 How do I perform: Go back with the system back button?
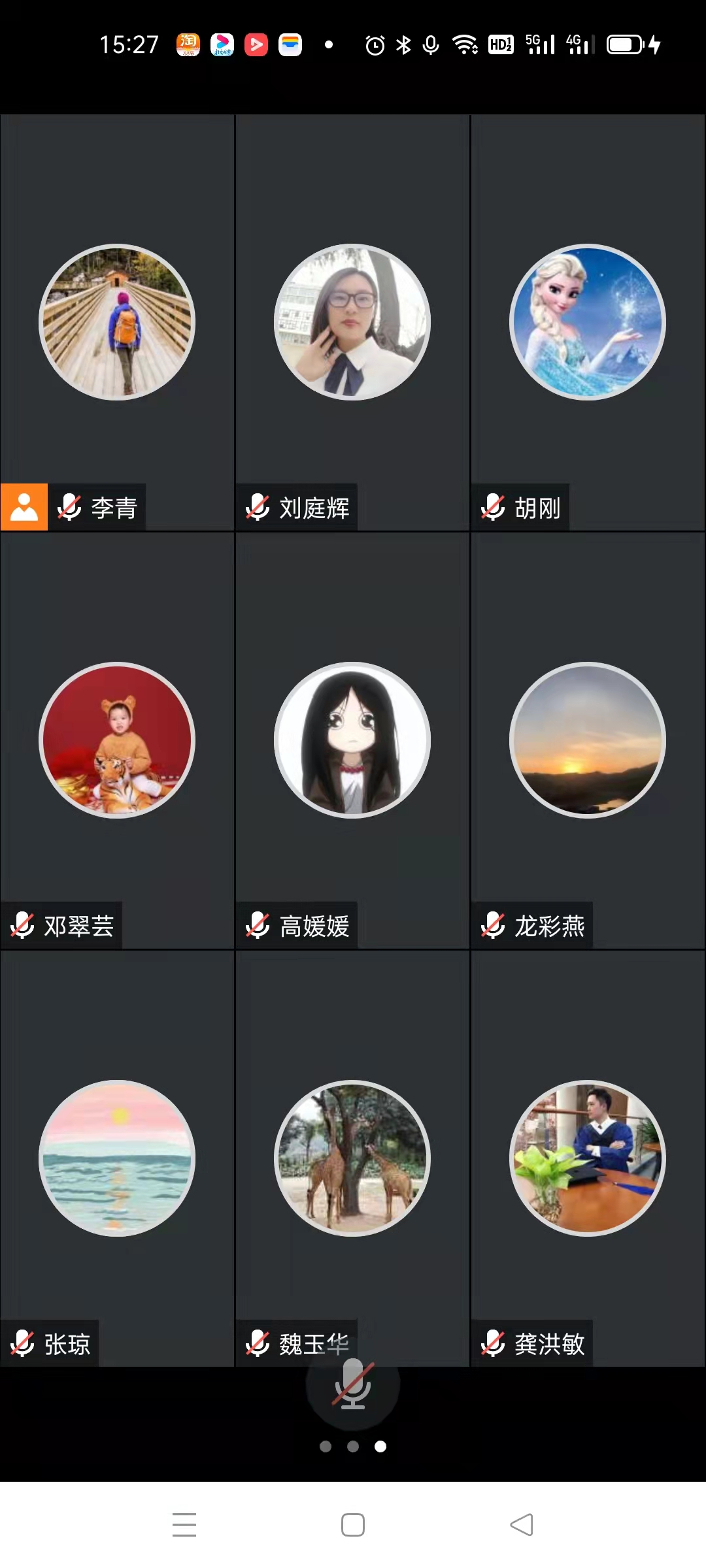pos(522,1525)
